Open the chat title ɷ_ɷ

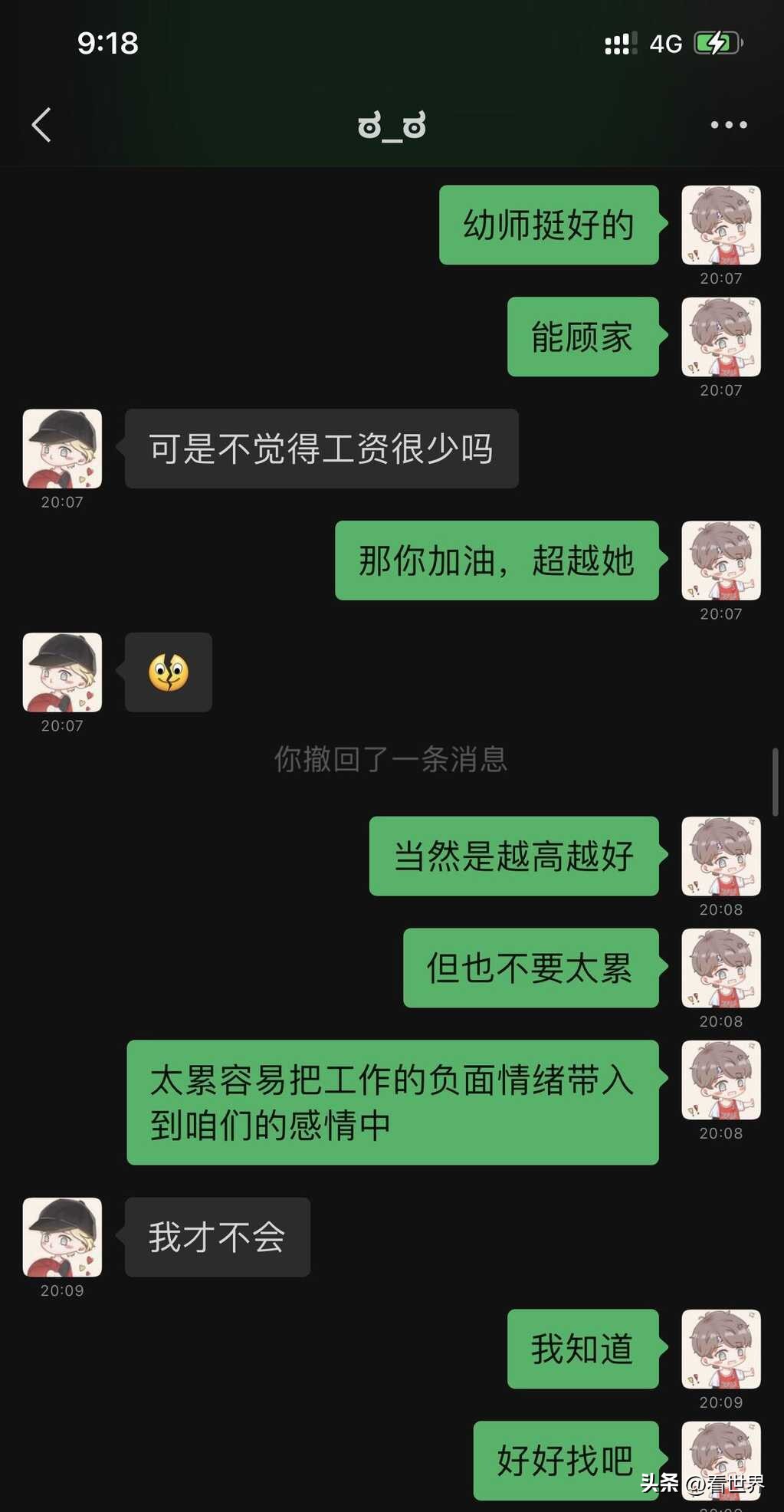pos(392,124)
